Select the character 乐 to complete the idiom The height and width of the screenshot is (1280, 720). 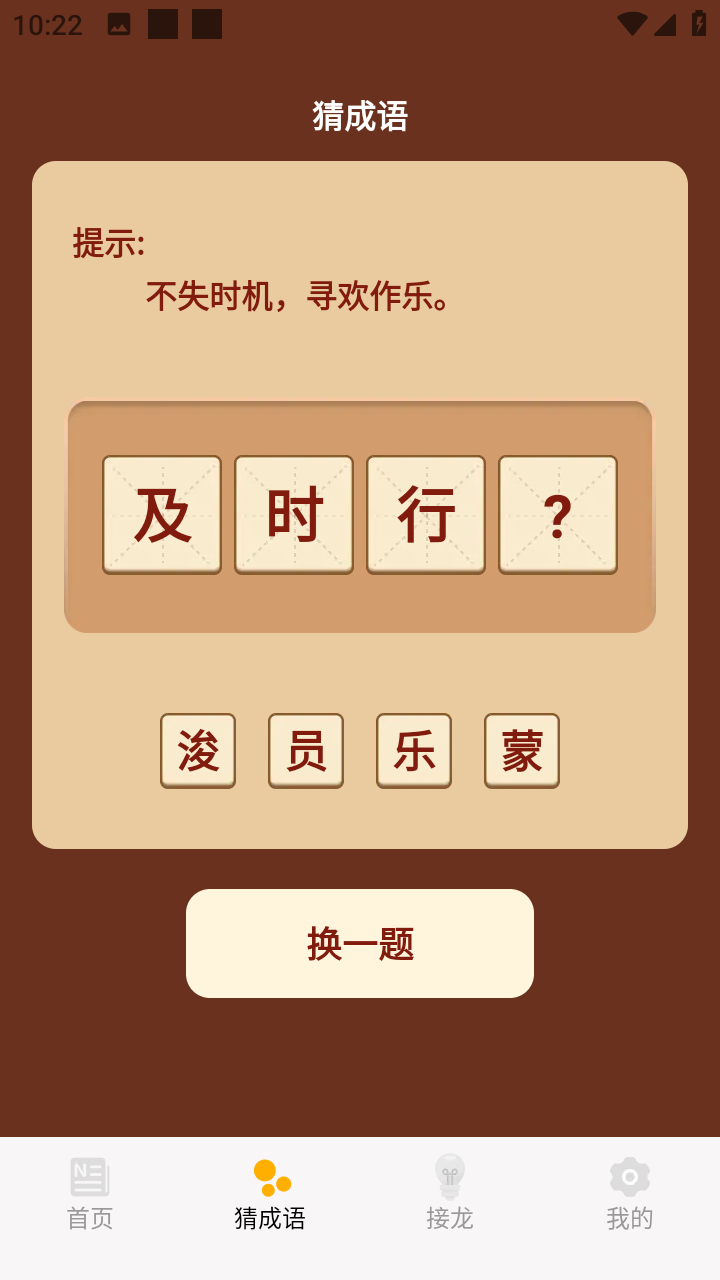[x=414, y=750]
